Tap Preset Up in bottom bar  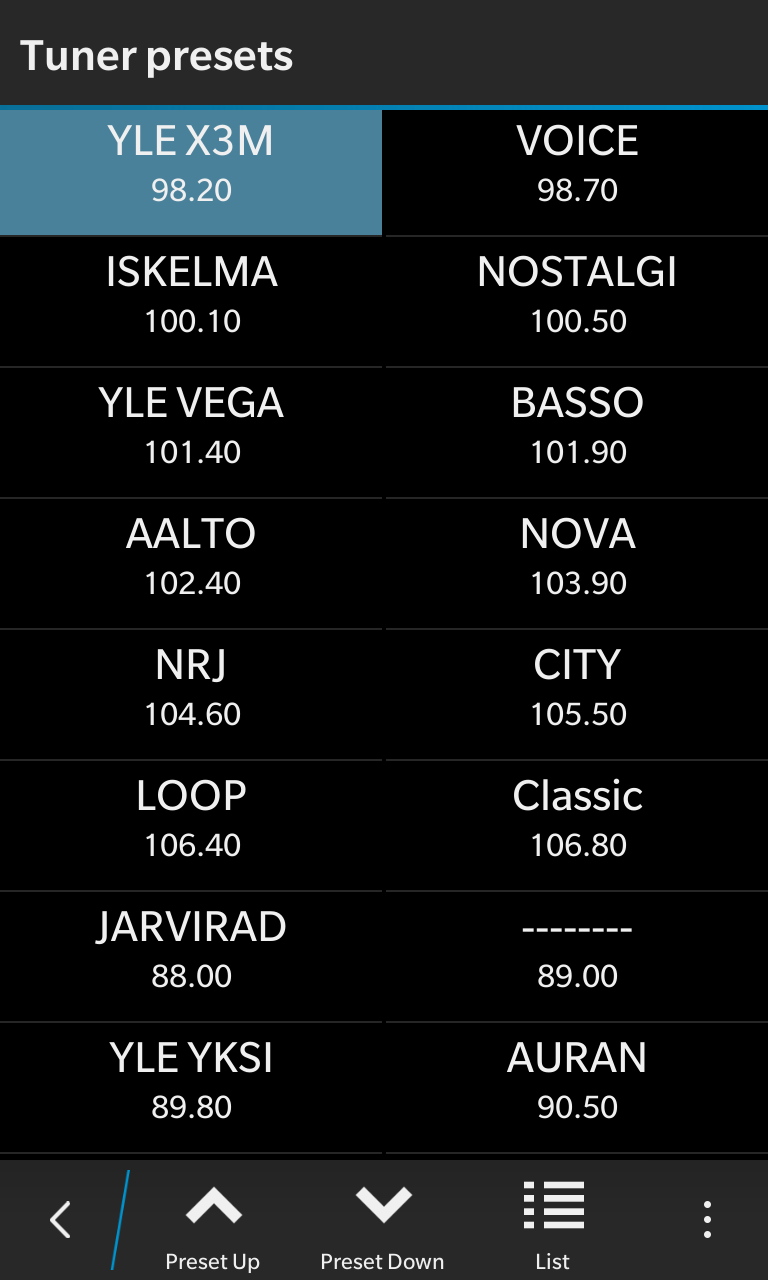tap(212, 1221)
